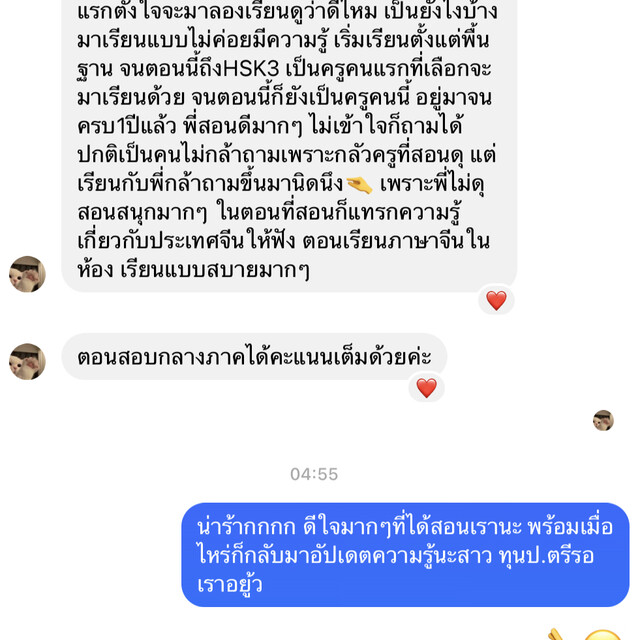Open heart reaction under the full-score message

click(x=427, y=388)
